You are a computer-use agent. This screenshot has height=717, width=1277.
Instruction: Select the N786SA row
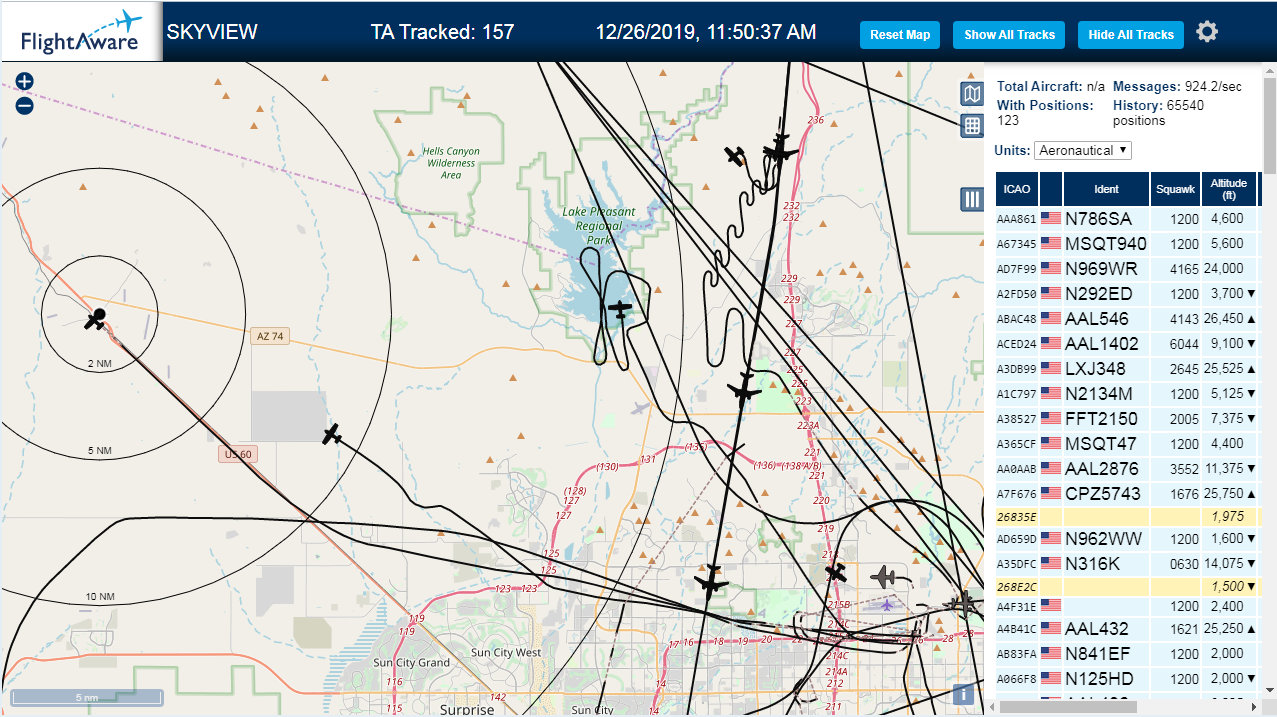(1126, 219)
